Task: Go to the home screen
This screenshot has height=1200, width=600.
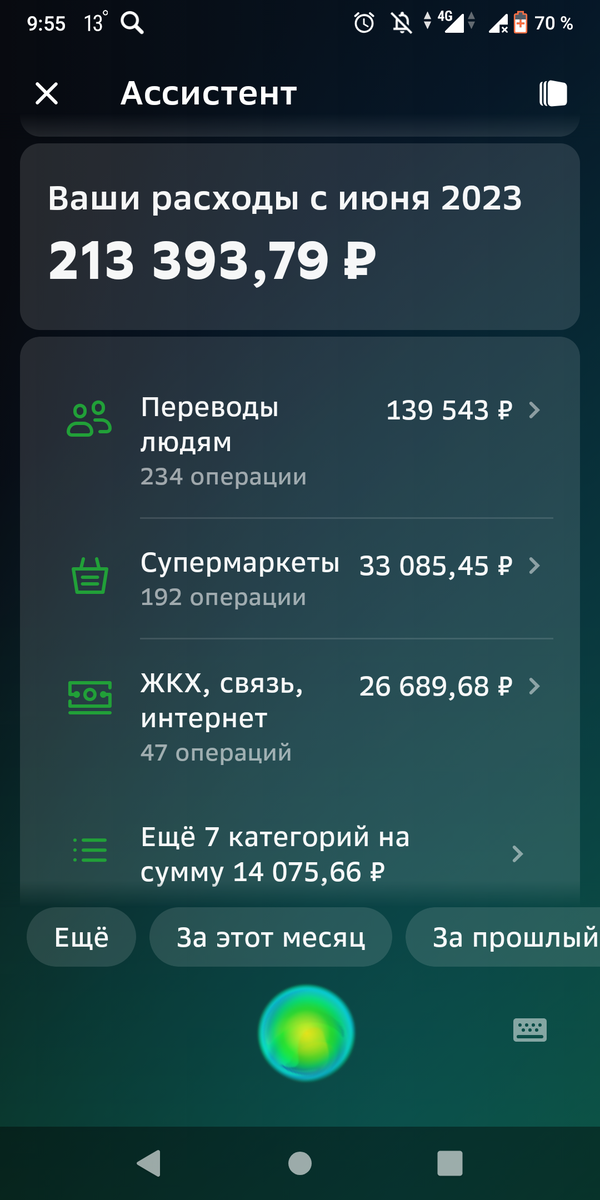Action: click(299, 1162)
